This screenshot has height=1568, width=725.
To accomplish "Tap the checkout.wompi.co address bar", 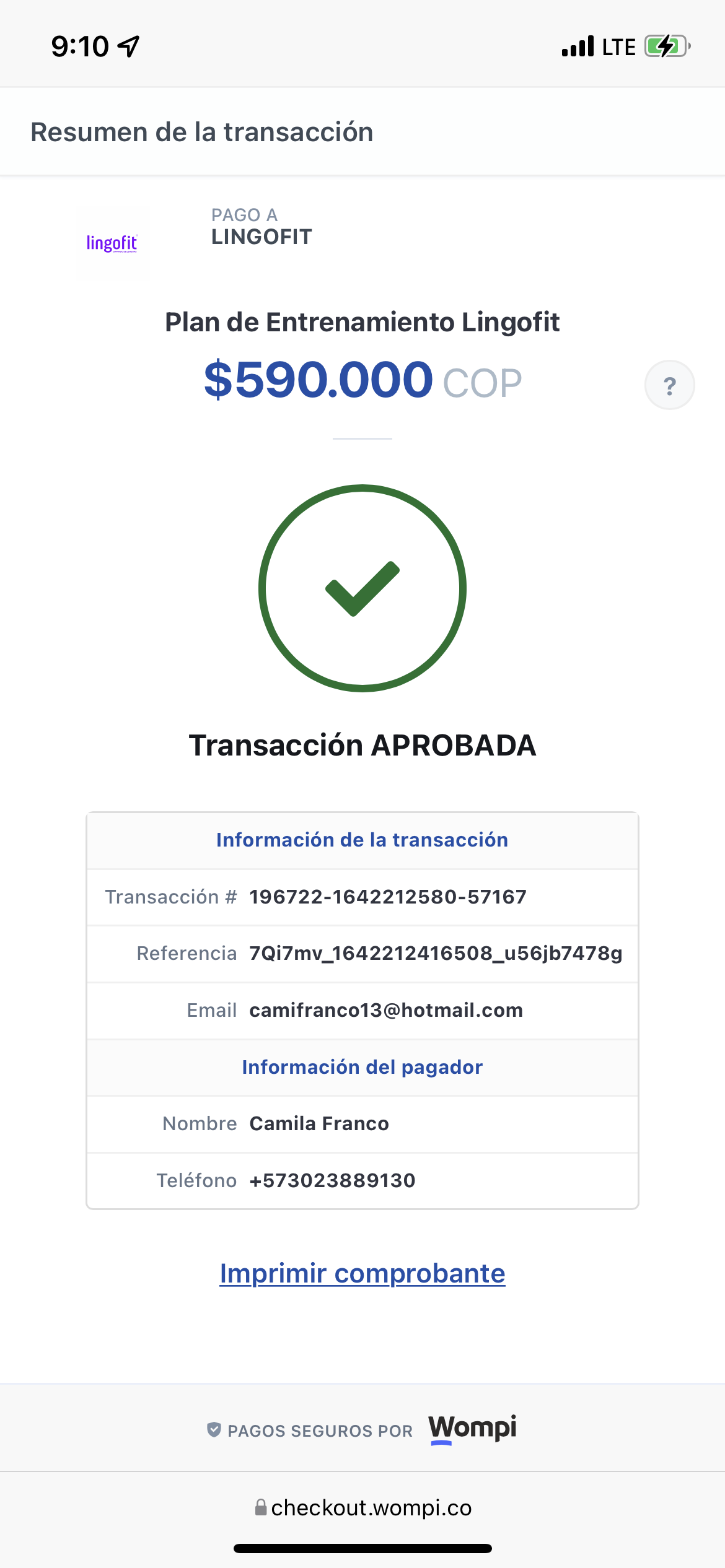I will [364, 1508].
